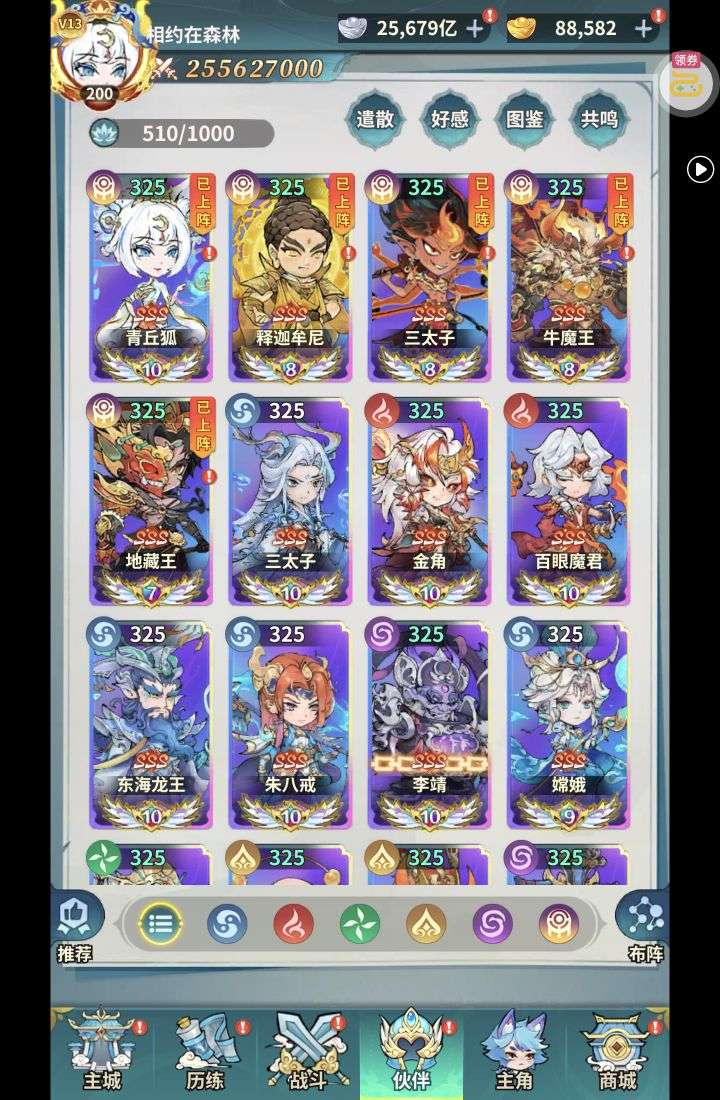Tap the plus next to 25,679亿 silver
The image size is (720, 1100).
(475, 29)
